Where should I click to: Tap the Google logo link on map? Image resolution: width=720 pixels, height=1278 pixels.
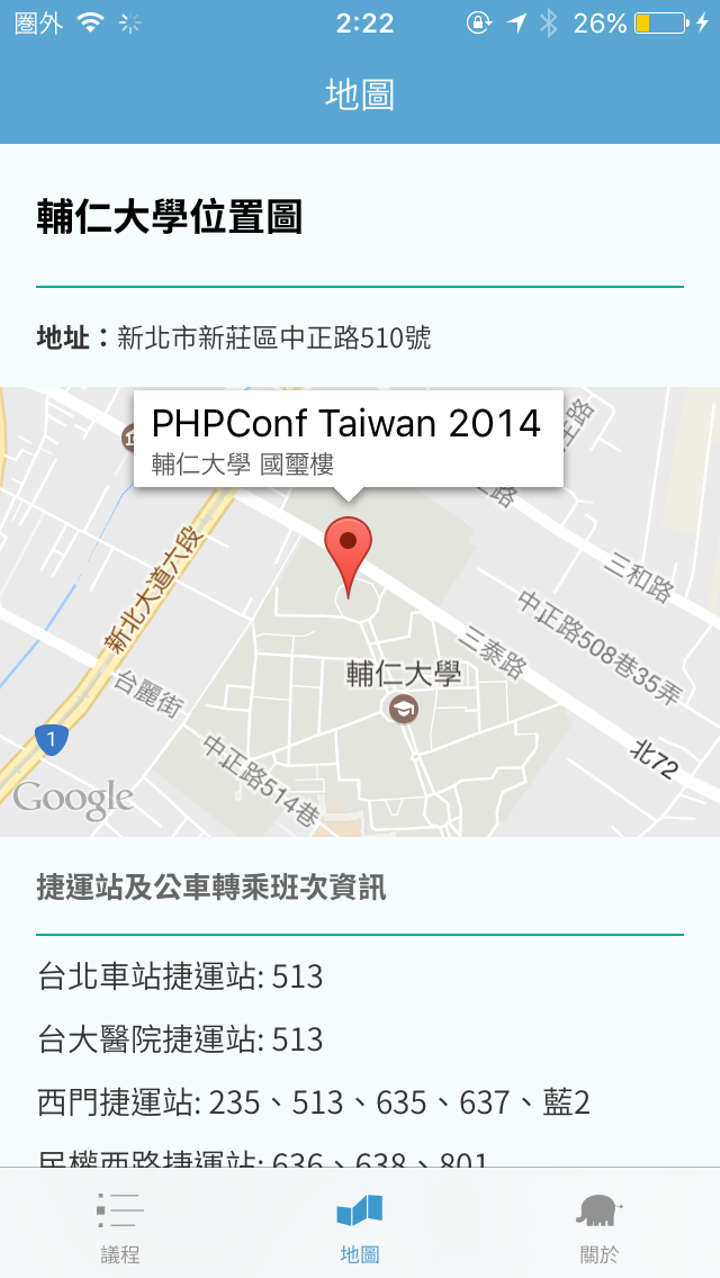pyautogui.click(x=73, y=797)
